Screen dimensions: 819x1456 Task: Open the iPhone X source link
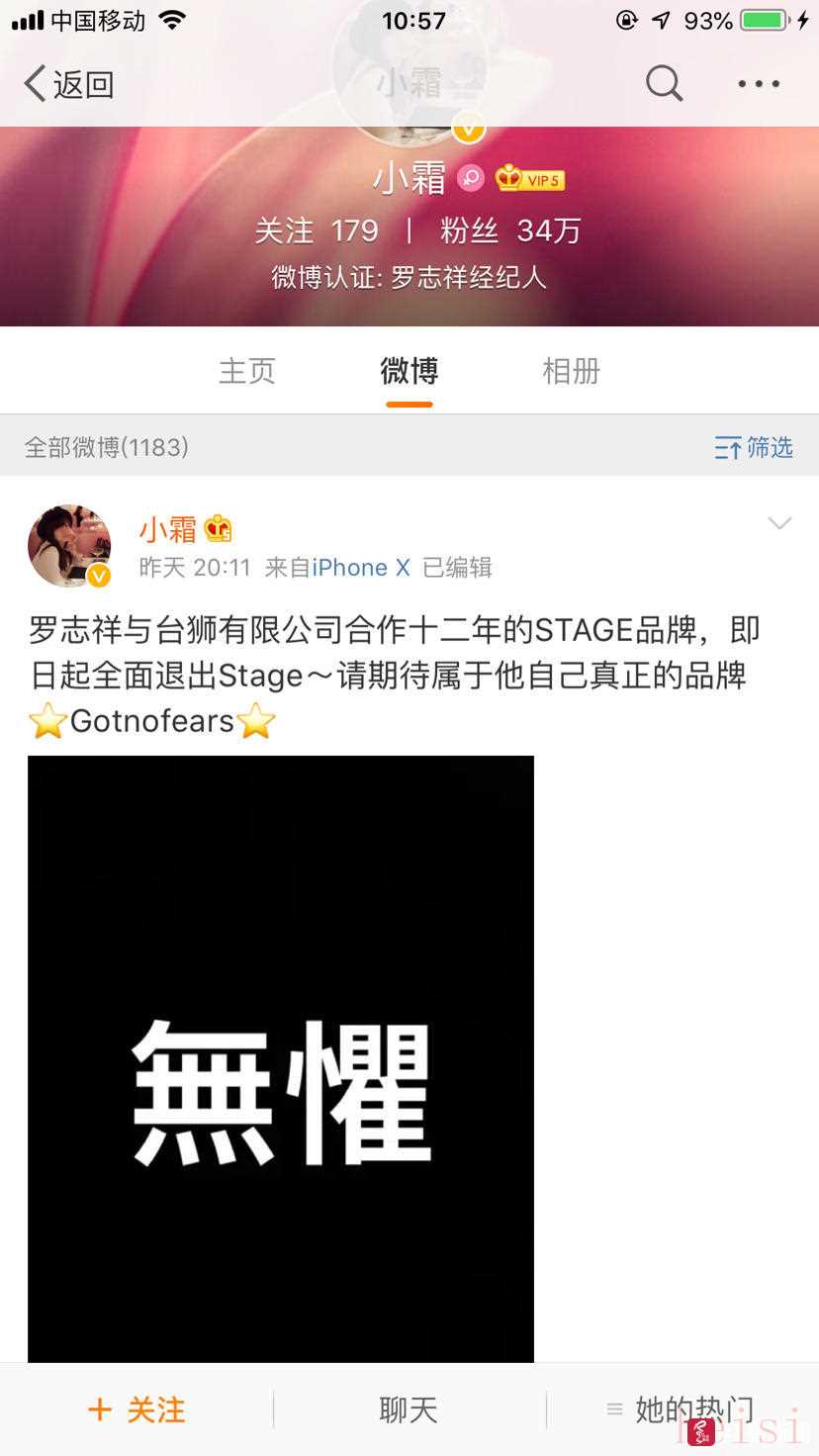(360, 567)
